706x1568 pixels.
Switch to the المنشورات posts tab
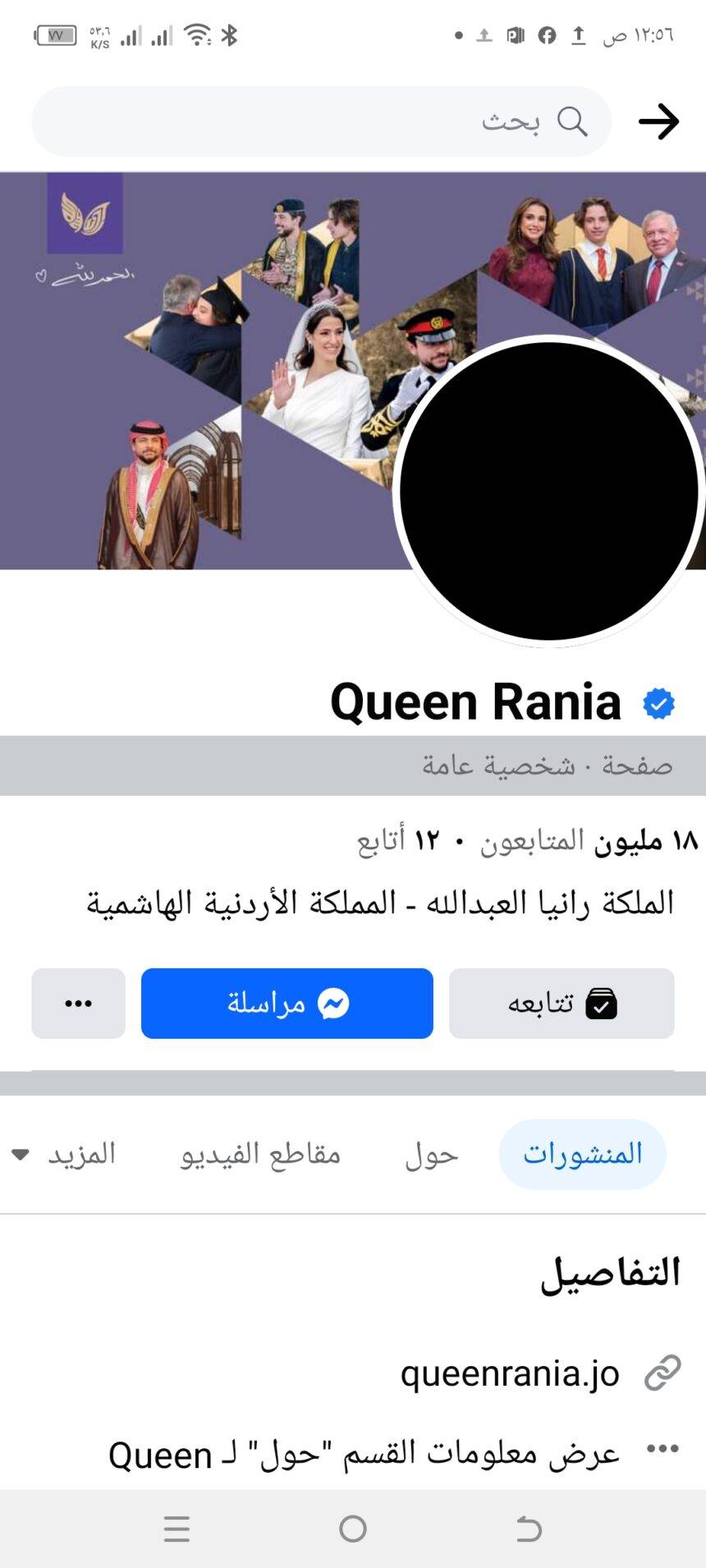tap(582, 1154)
